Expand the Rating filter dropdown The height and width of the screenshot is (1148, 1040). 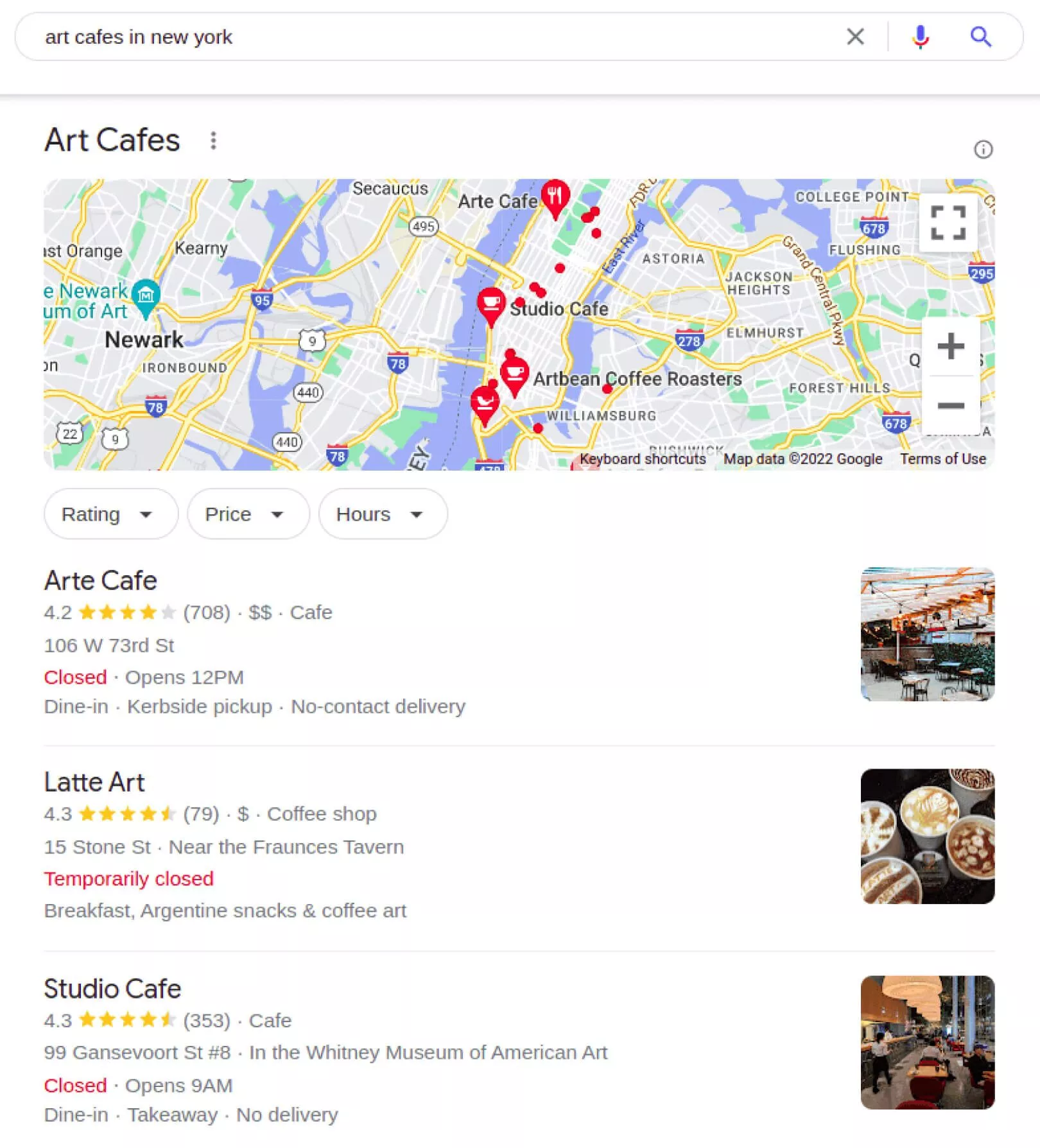tap(110, 514)
